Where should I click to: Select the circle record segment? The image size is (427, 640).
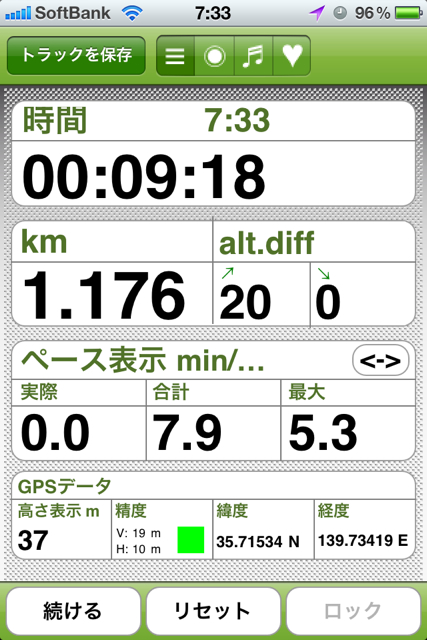214,56
